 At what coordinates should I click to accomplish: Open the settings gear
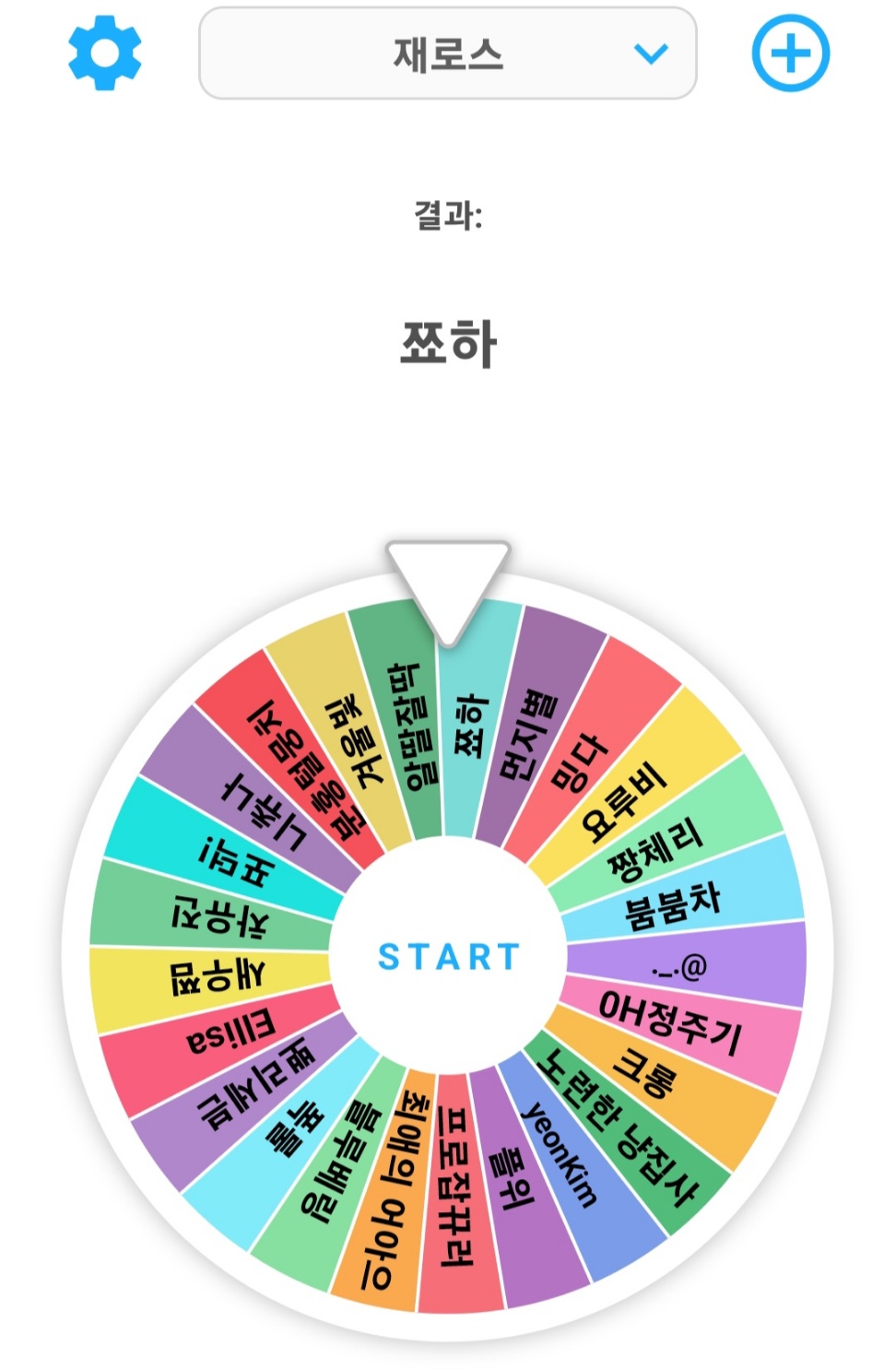pyautogui.click(x=105, y=53)
